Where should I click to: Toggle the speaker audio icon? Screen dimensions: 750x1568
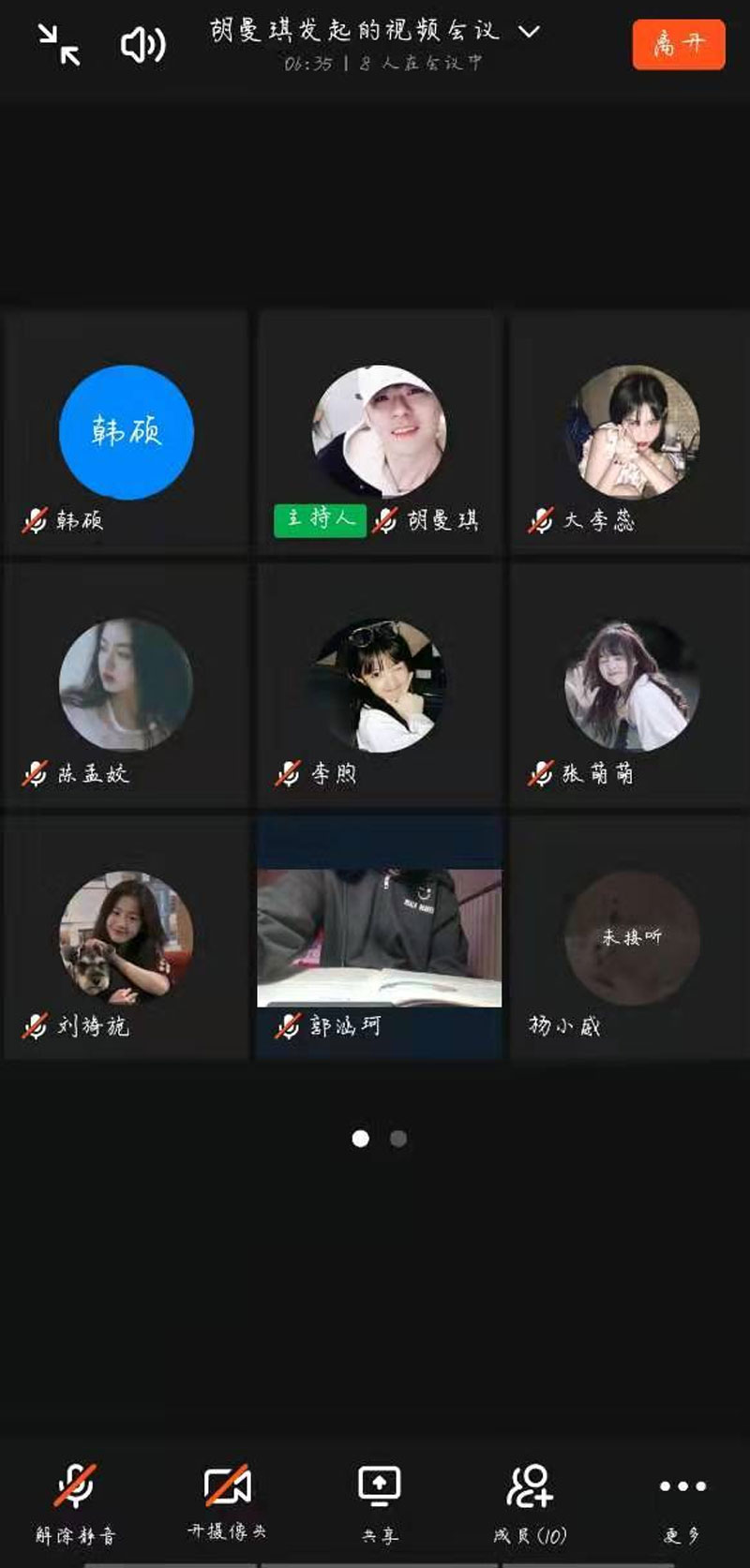(x=143, y=45)
